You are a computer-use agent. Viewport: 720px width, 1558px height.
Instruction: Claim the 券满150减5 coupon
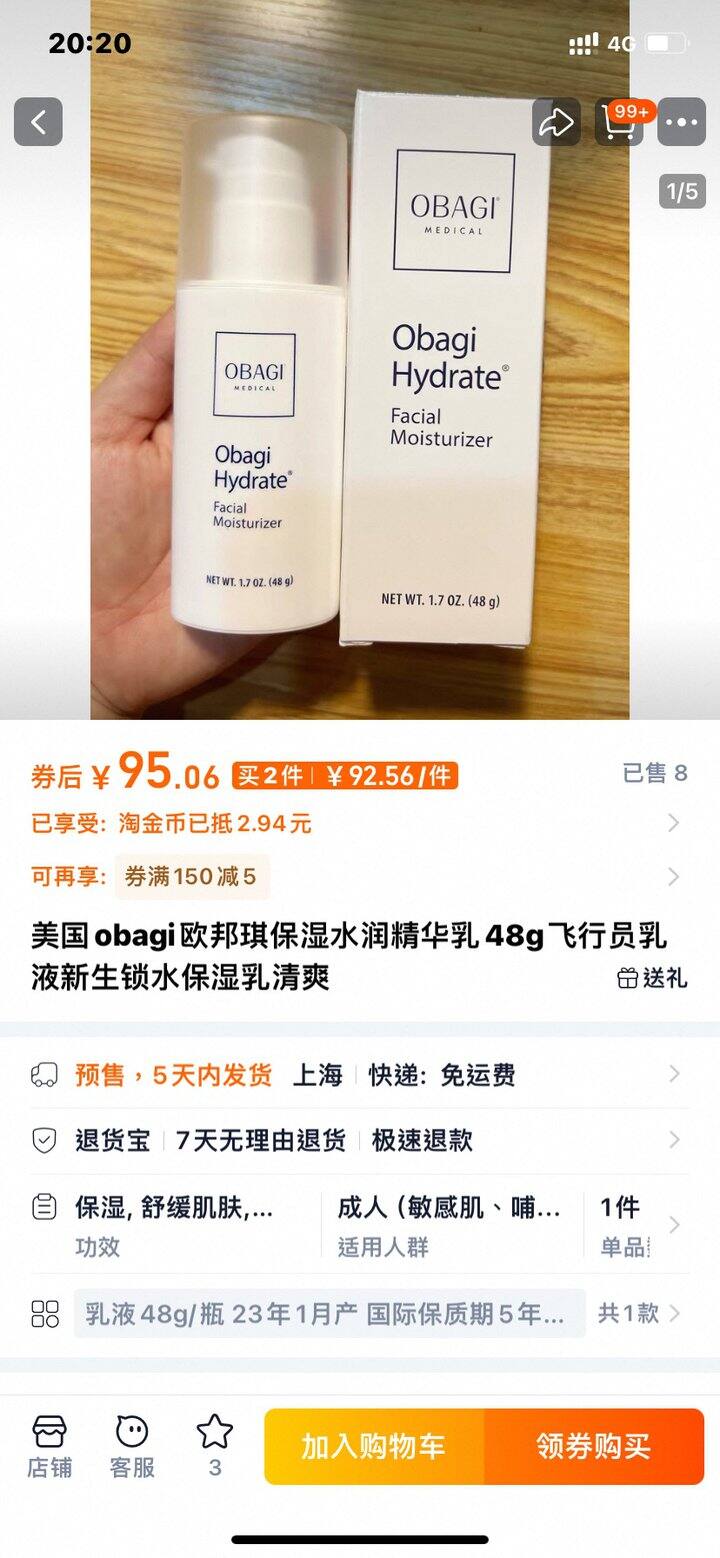coord(191,877)
